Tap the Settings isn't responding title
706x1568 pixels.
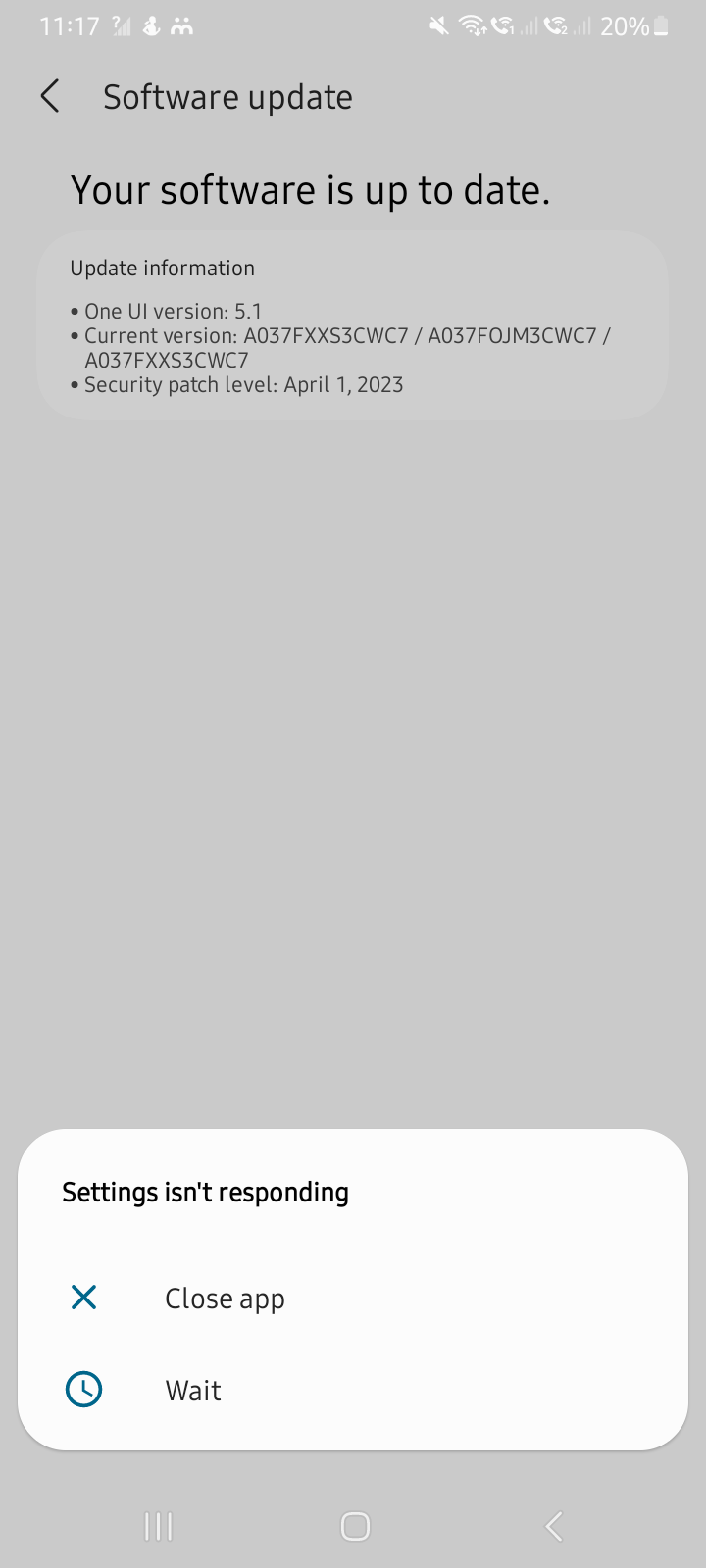pyautogui.click(x=205, y=1192)
